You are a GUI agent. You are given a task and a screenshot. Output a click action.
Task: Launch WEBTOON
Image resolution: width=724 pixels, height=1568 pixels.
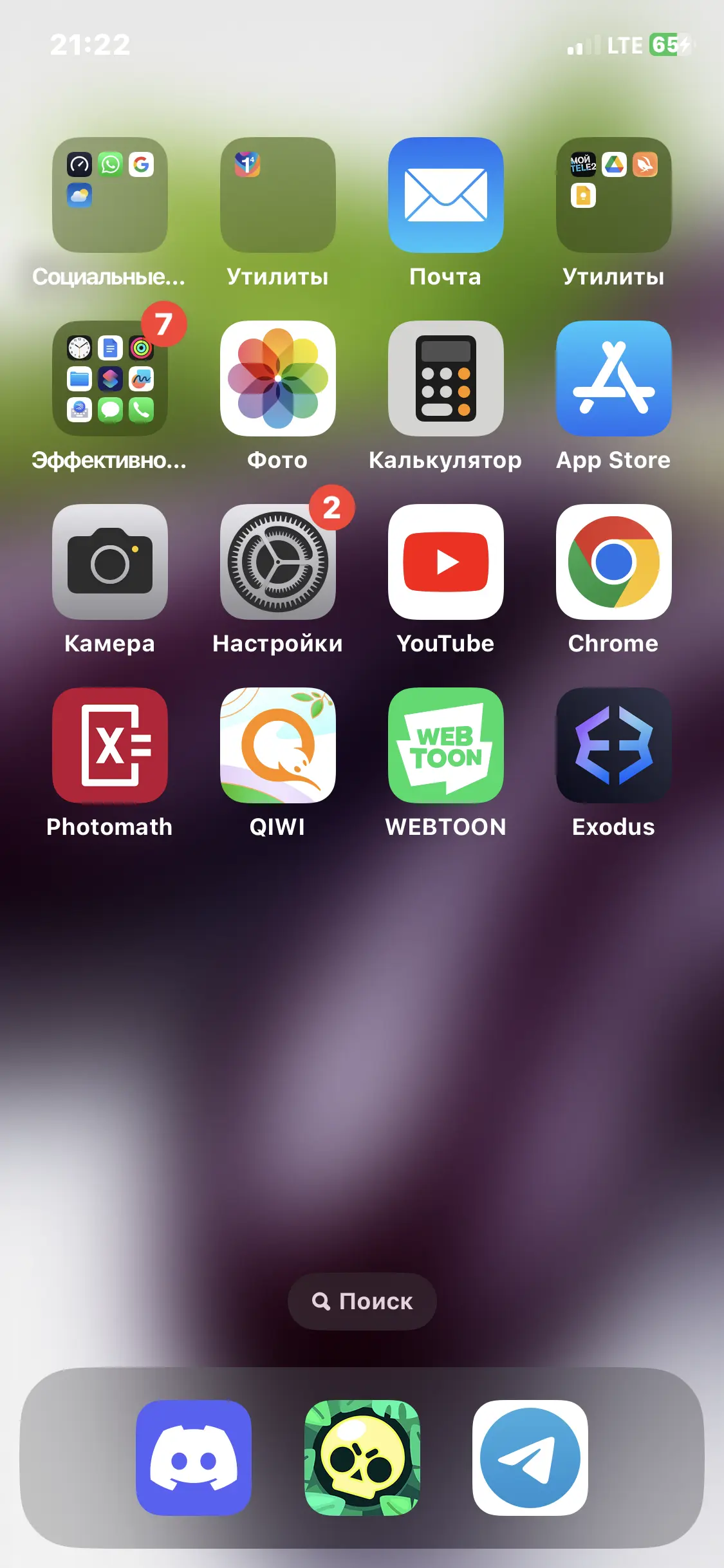tap(446, 745)
